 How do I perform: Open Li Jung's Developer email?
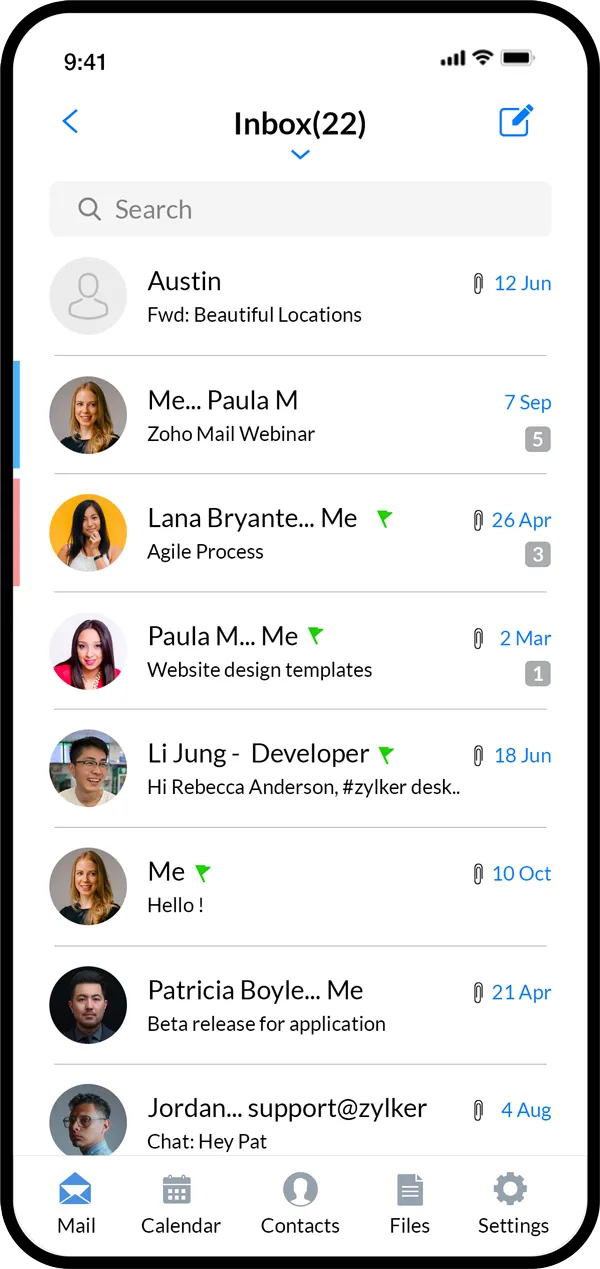pos(300,769)
